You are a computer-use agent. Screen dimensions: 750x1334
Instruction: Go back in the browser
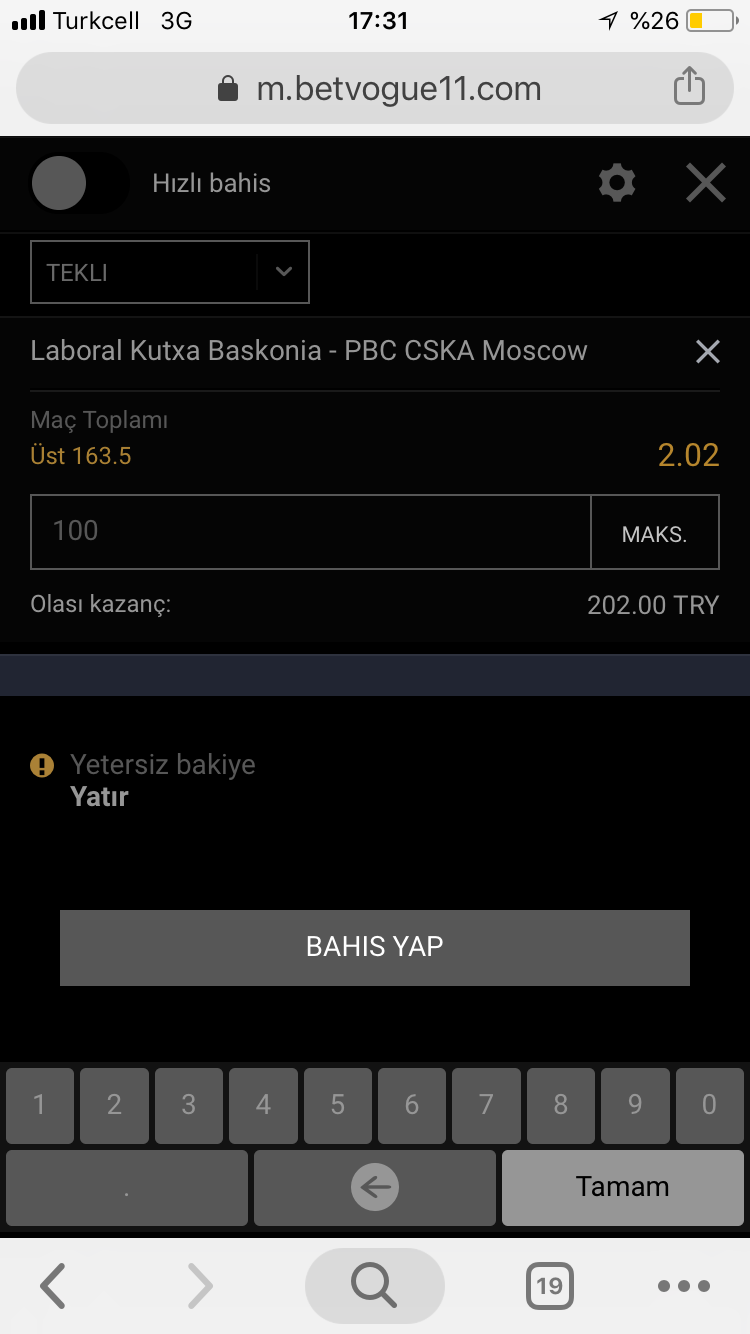(52, 1285)
